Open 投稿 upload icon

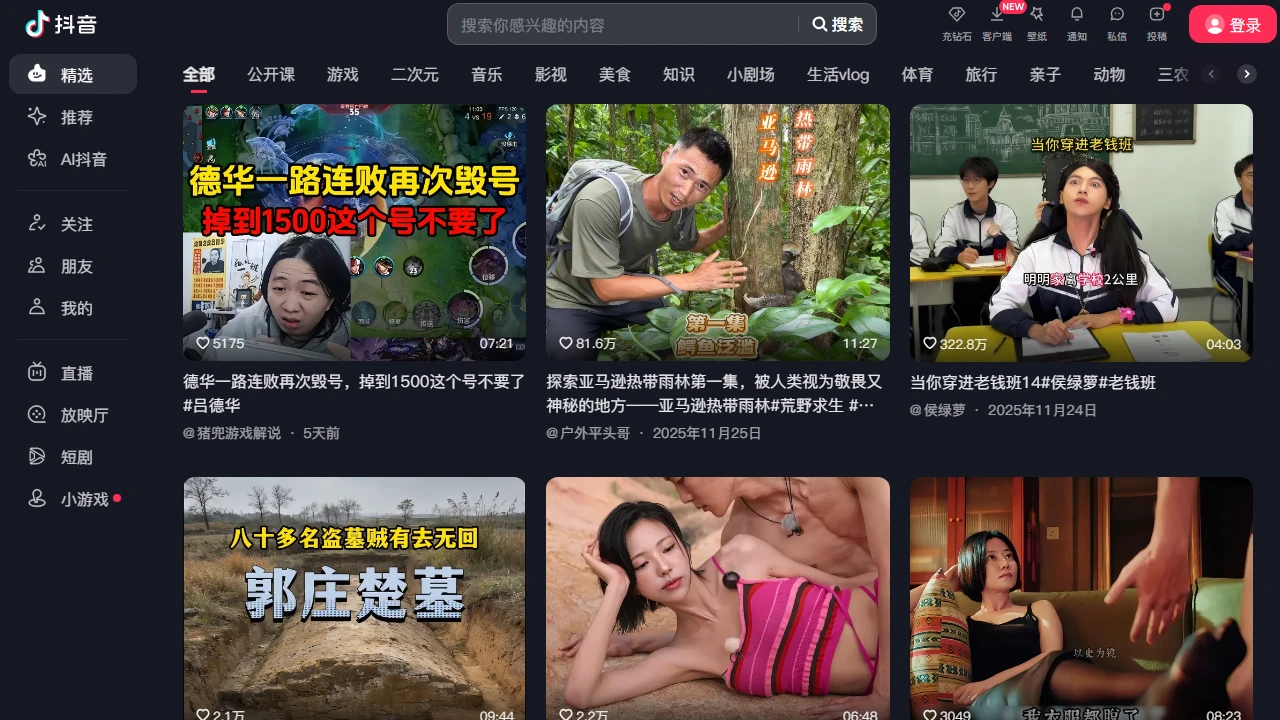[1157, 22]
